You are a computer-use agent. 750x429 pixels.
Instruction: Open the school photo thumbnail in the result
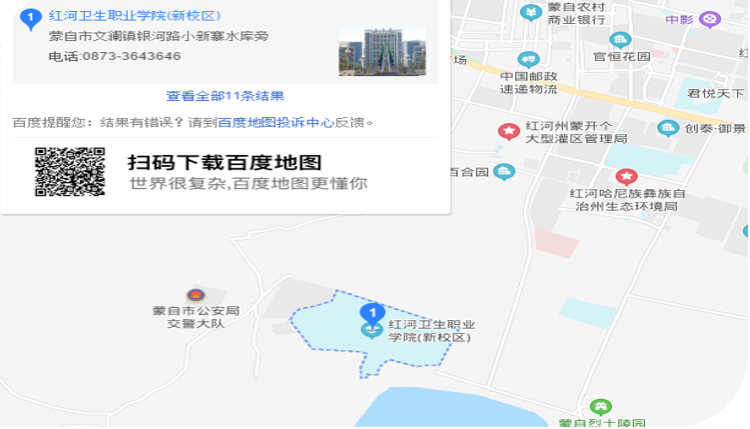[x=382, y=52]
